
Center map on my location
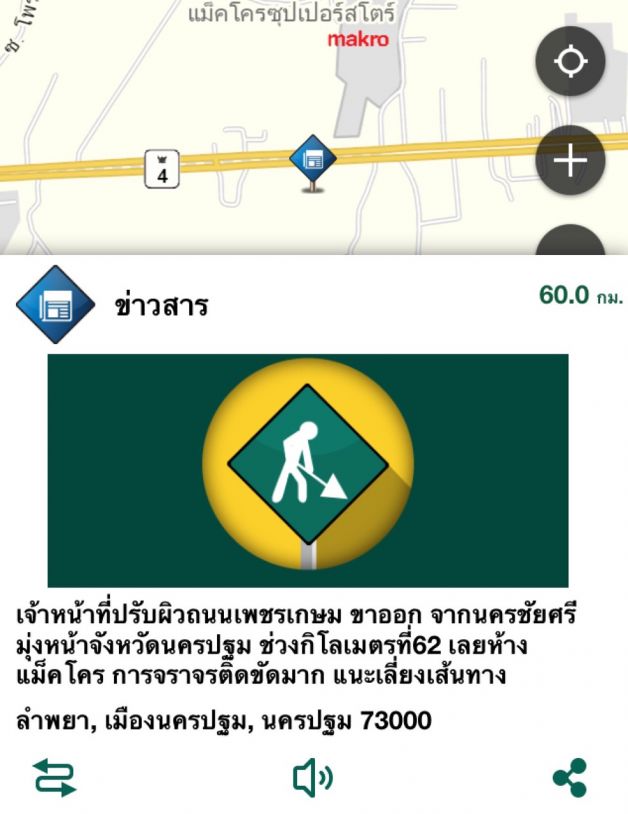[570, 62]
